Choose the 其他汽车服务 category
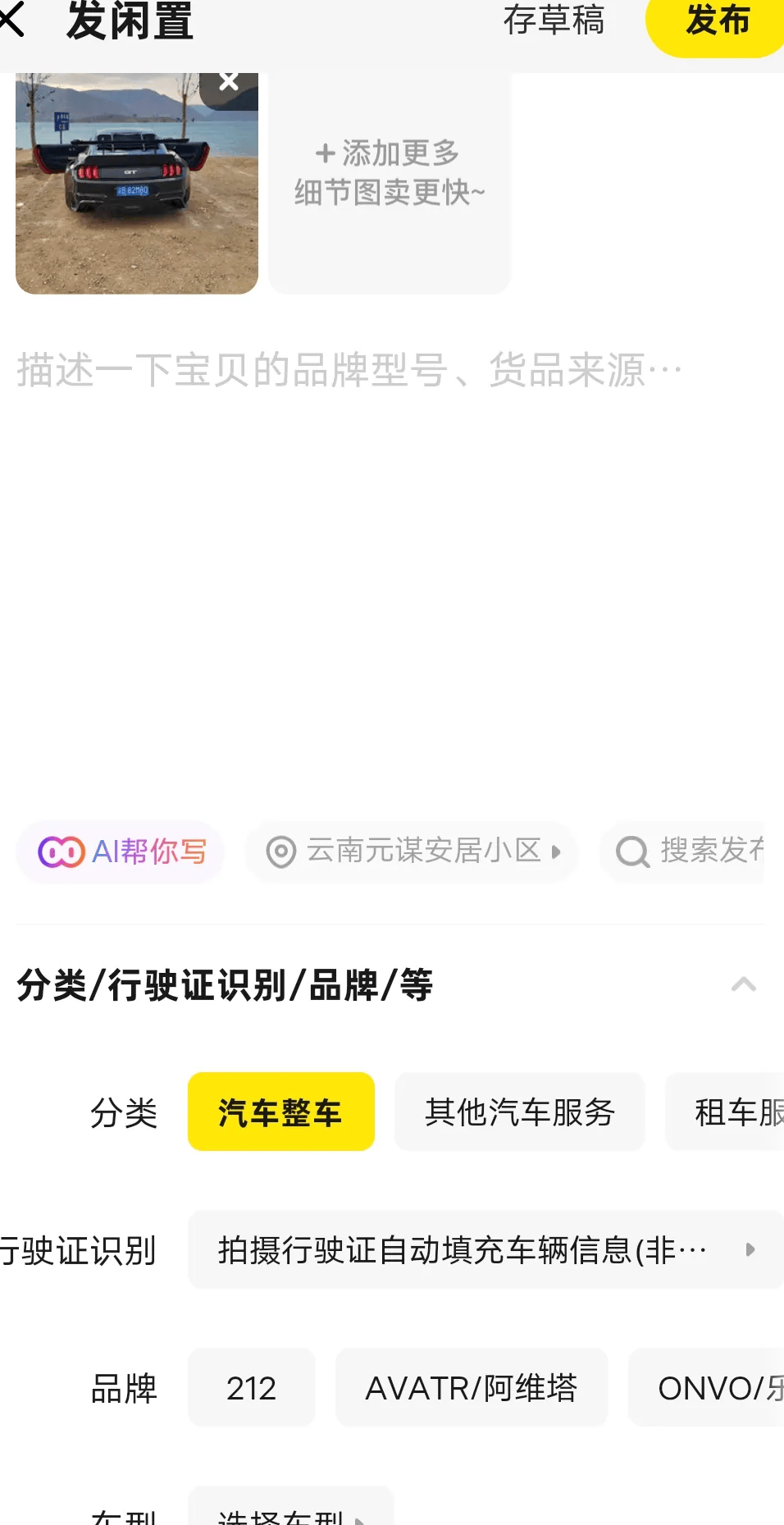 (519, 1112)
